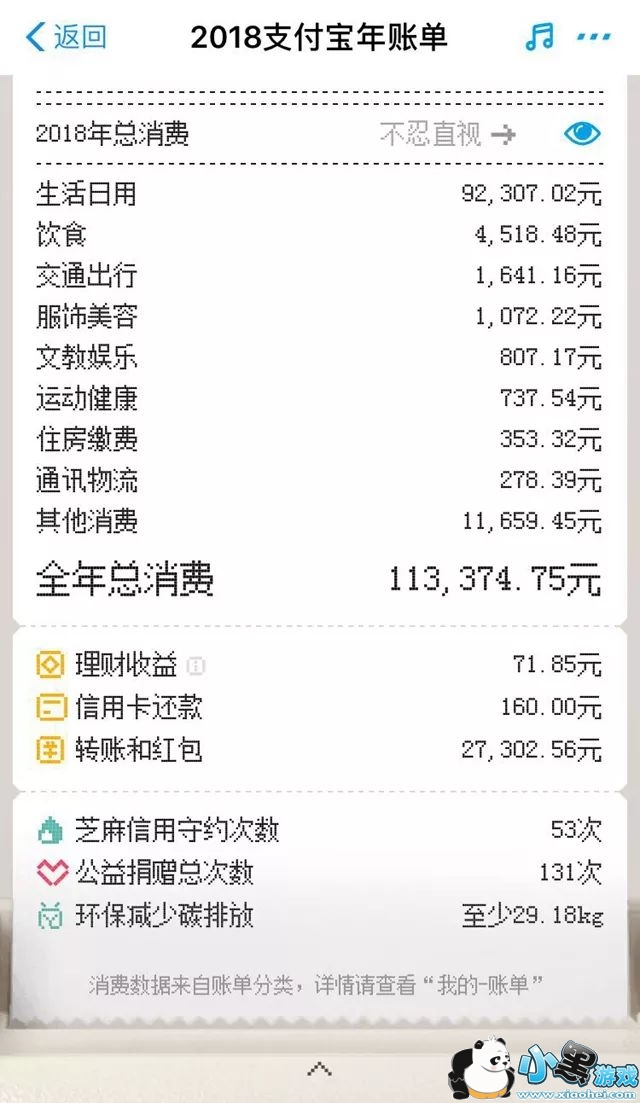
Task: Open the three-dot overflow menu
Action: (594, 37)
